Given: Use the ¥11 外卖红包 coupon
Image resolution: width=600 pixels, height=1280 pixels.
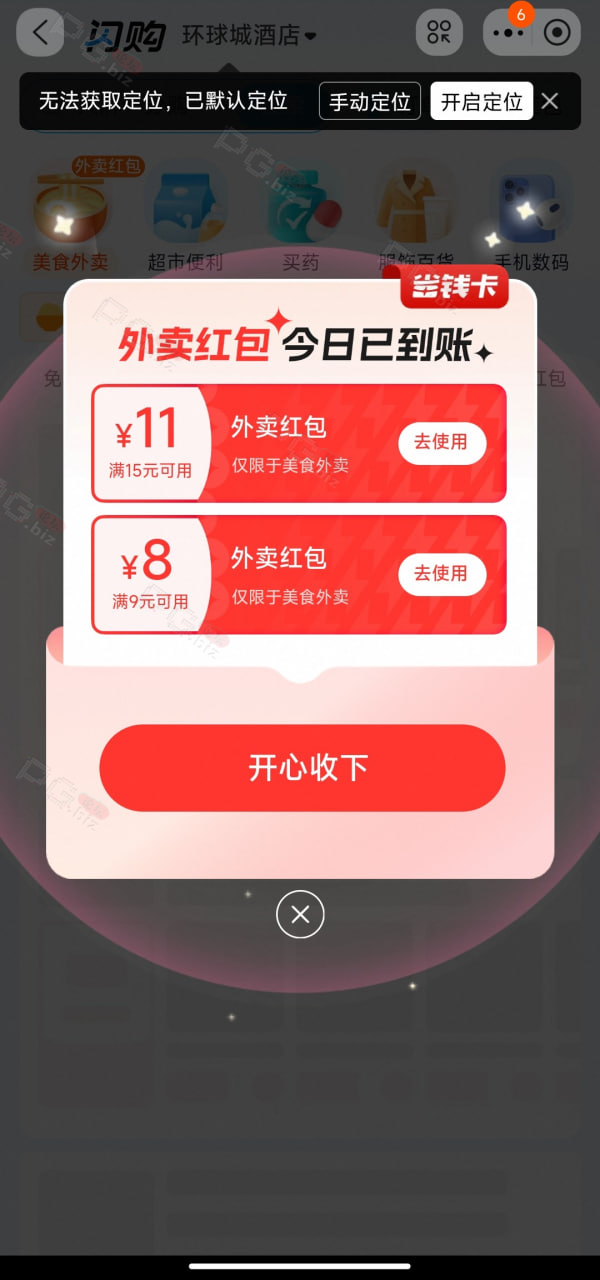Looking at the screenshot, I should coord(442,443).
